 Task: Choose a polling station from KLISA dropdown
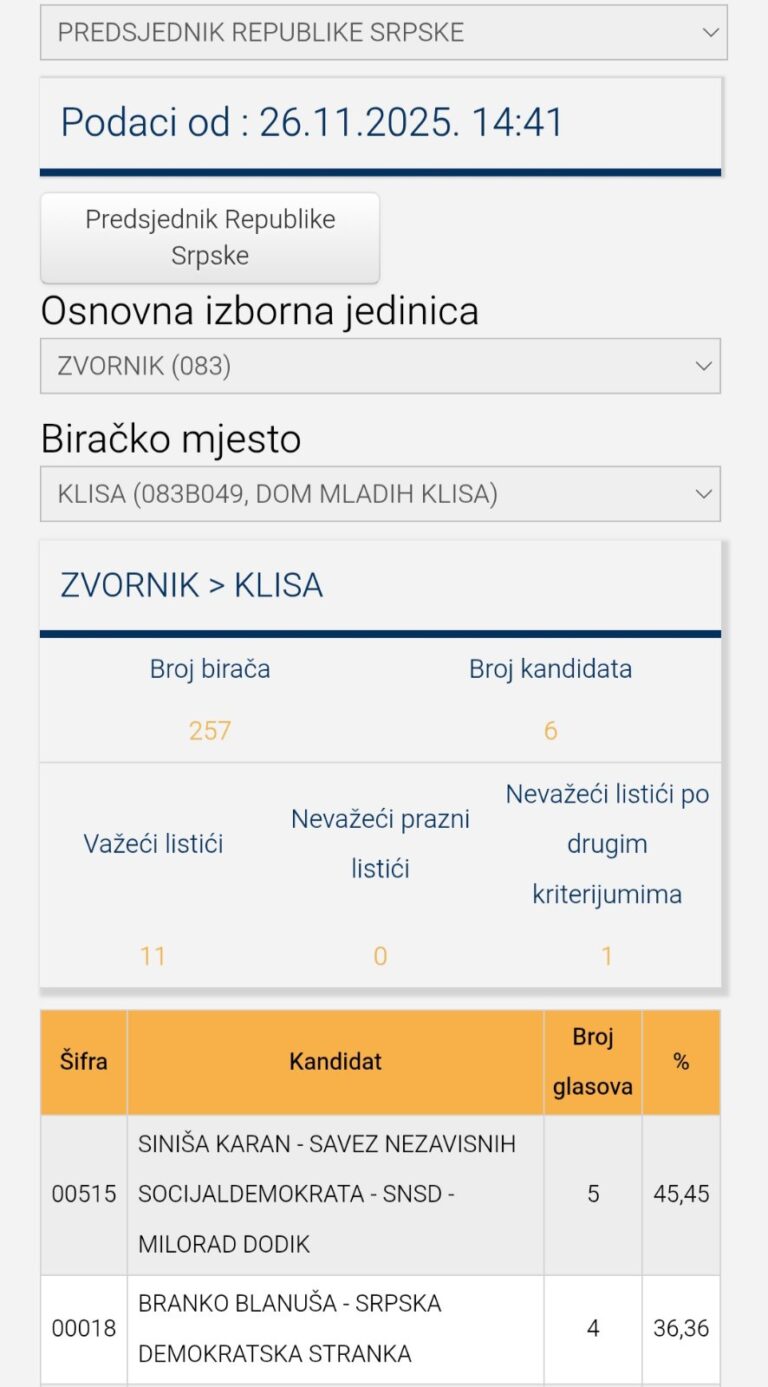pyautogui.click(x=380, y=494)
